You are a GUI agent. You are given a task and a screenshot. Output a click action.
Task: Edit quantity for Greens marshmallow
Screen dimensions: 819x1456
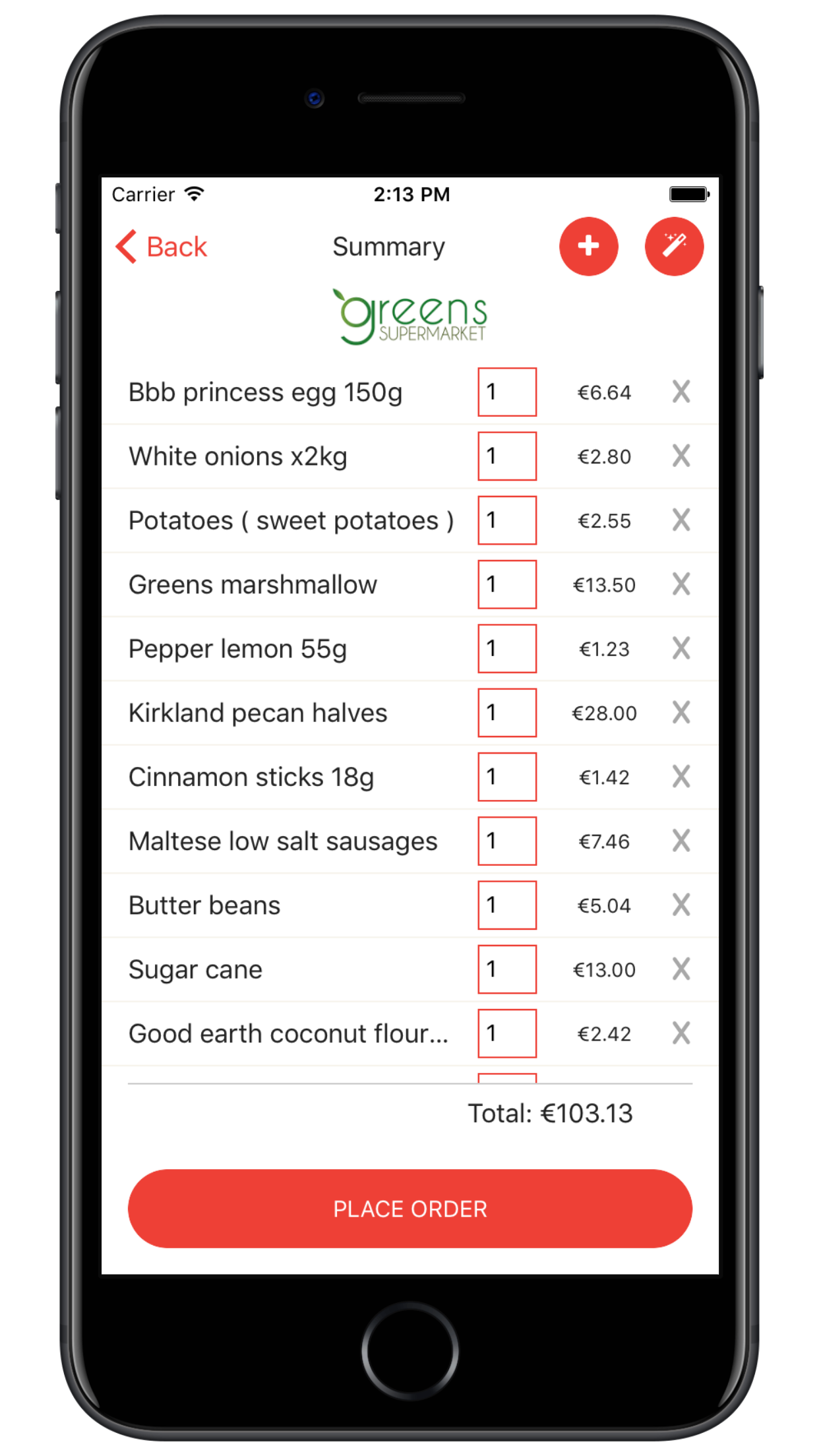coord(507,584)
